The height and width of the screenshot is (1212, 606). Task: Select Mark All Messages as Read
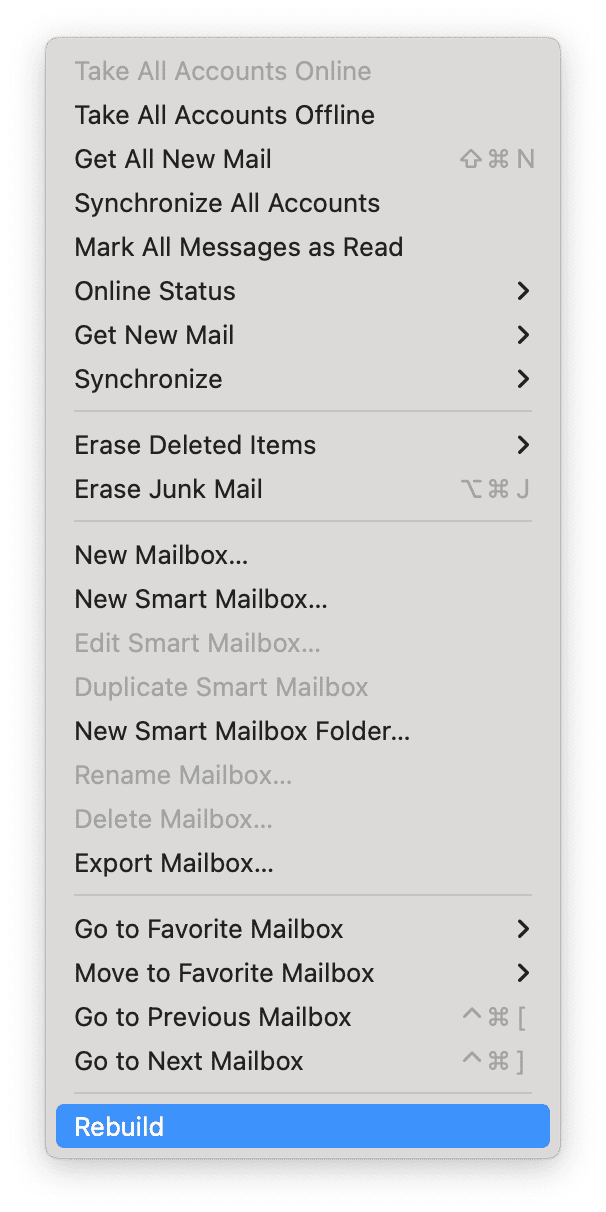(x=238, y=247)
